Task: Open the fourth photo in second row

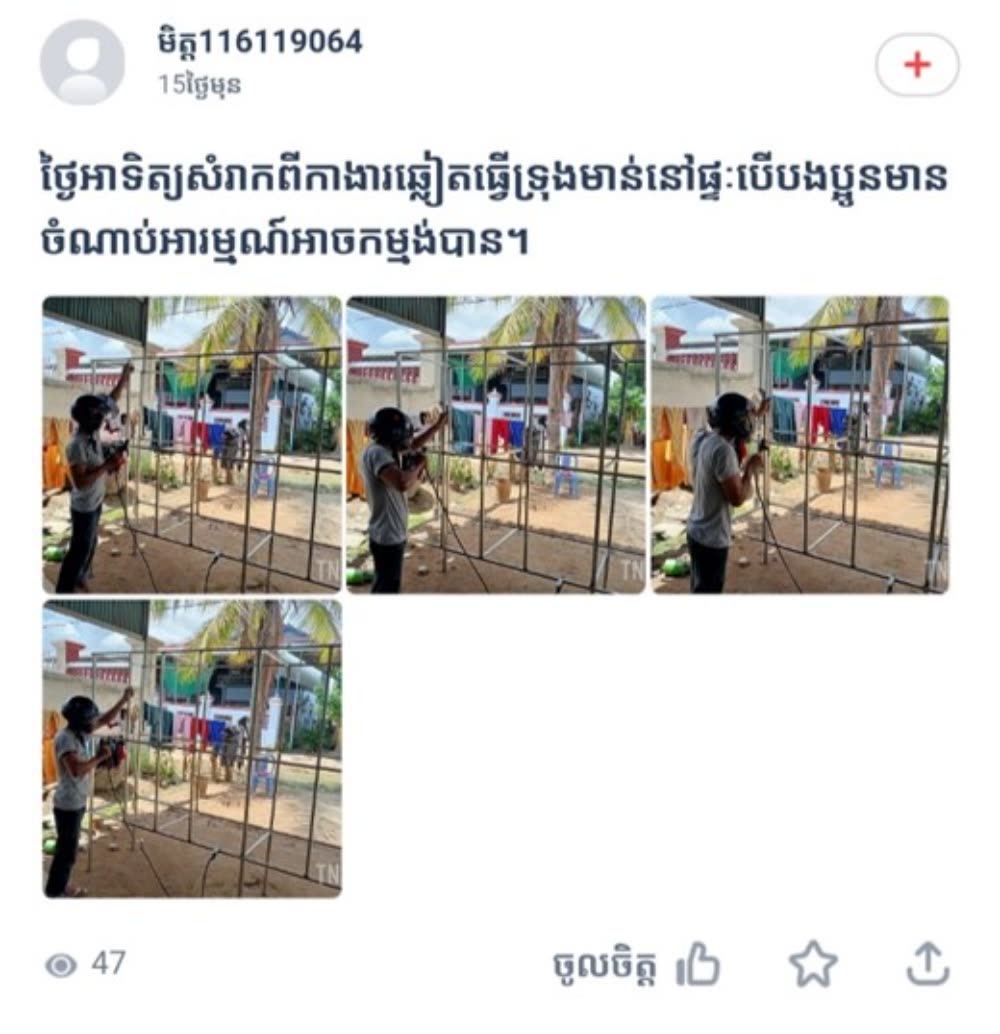Action: (x=192, y=748)
